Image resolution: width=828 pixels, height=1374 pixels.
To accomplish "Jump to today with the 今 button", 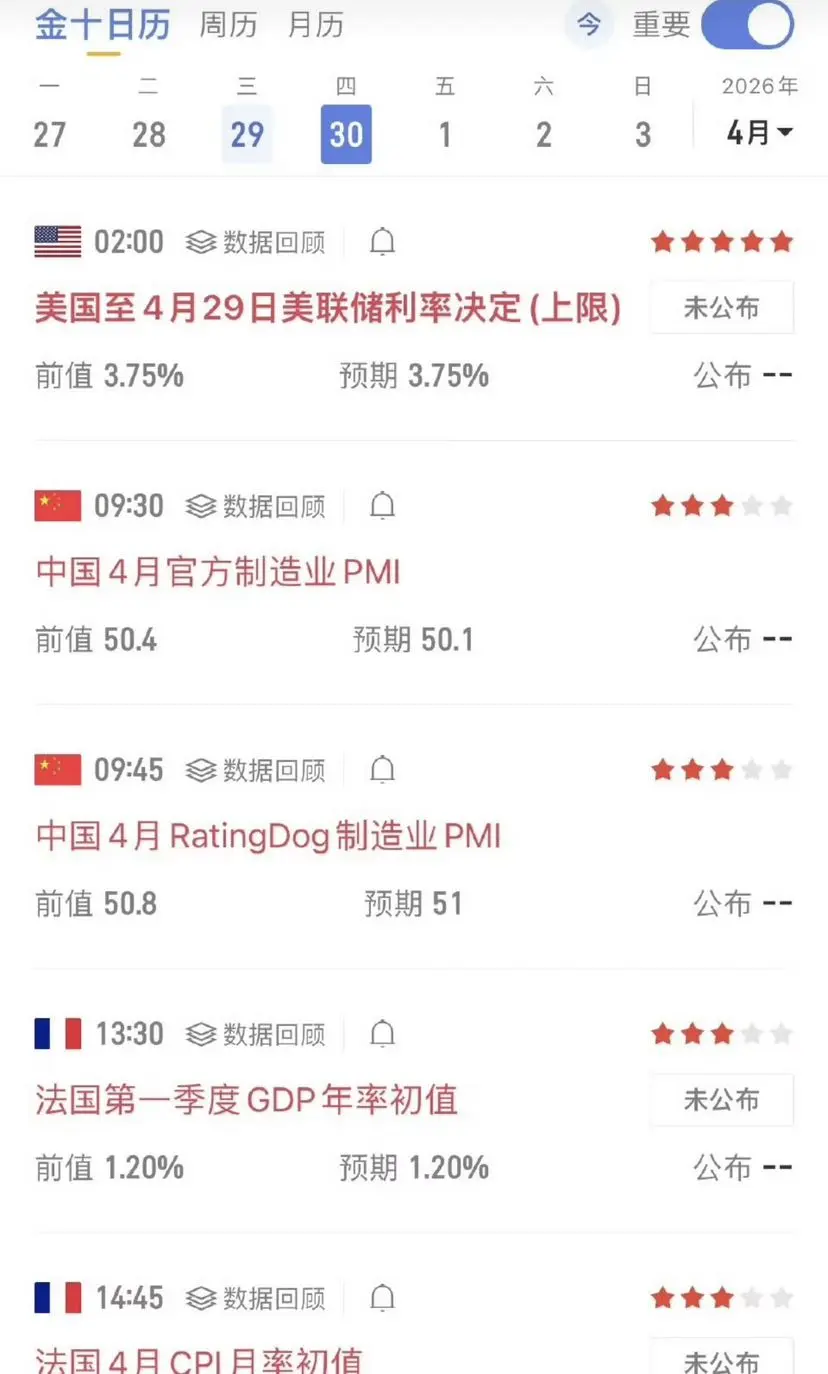I will pos(589,25).
